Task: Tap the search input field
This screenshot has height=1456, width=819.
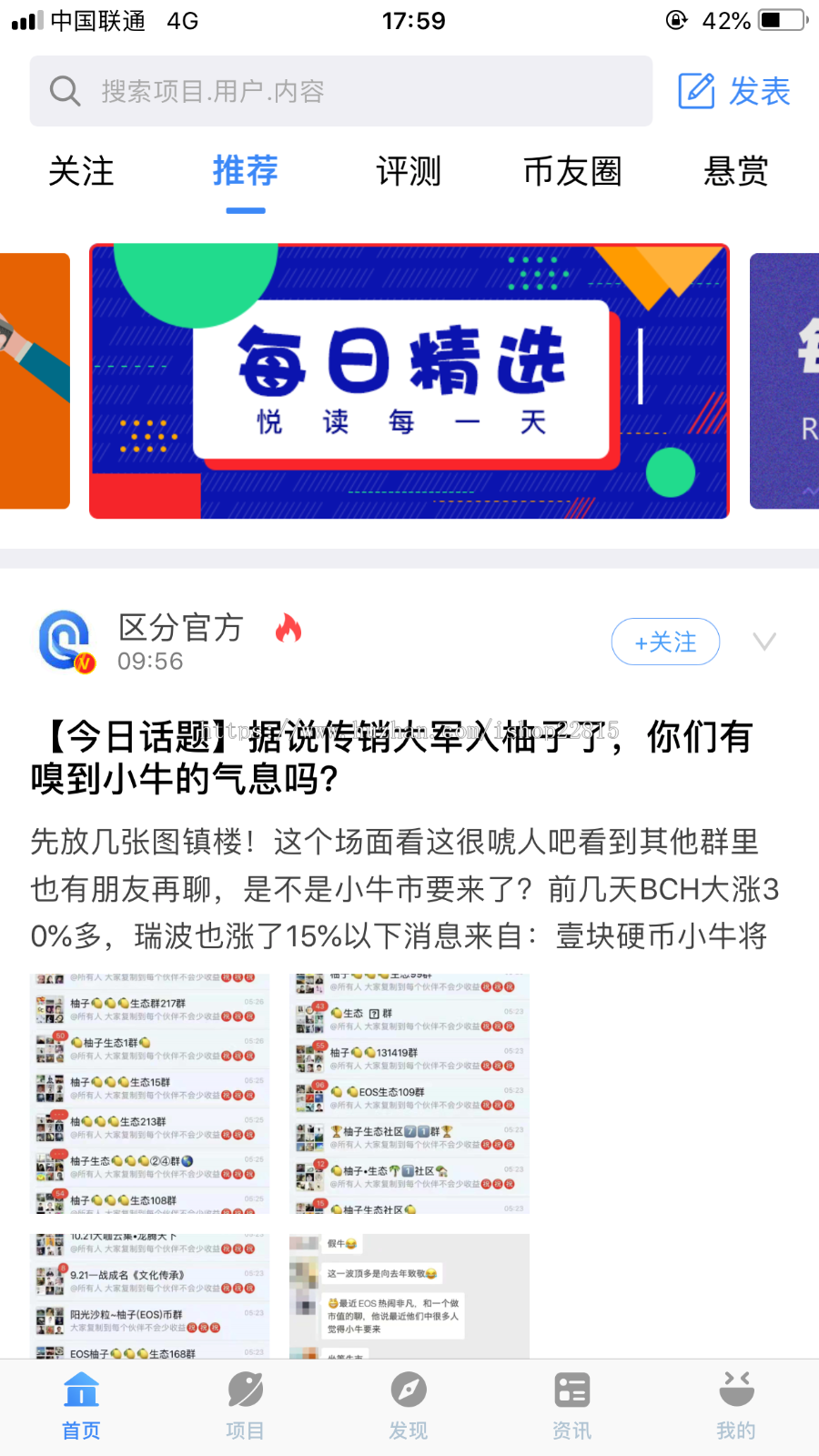Action: (273, 90)
